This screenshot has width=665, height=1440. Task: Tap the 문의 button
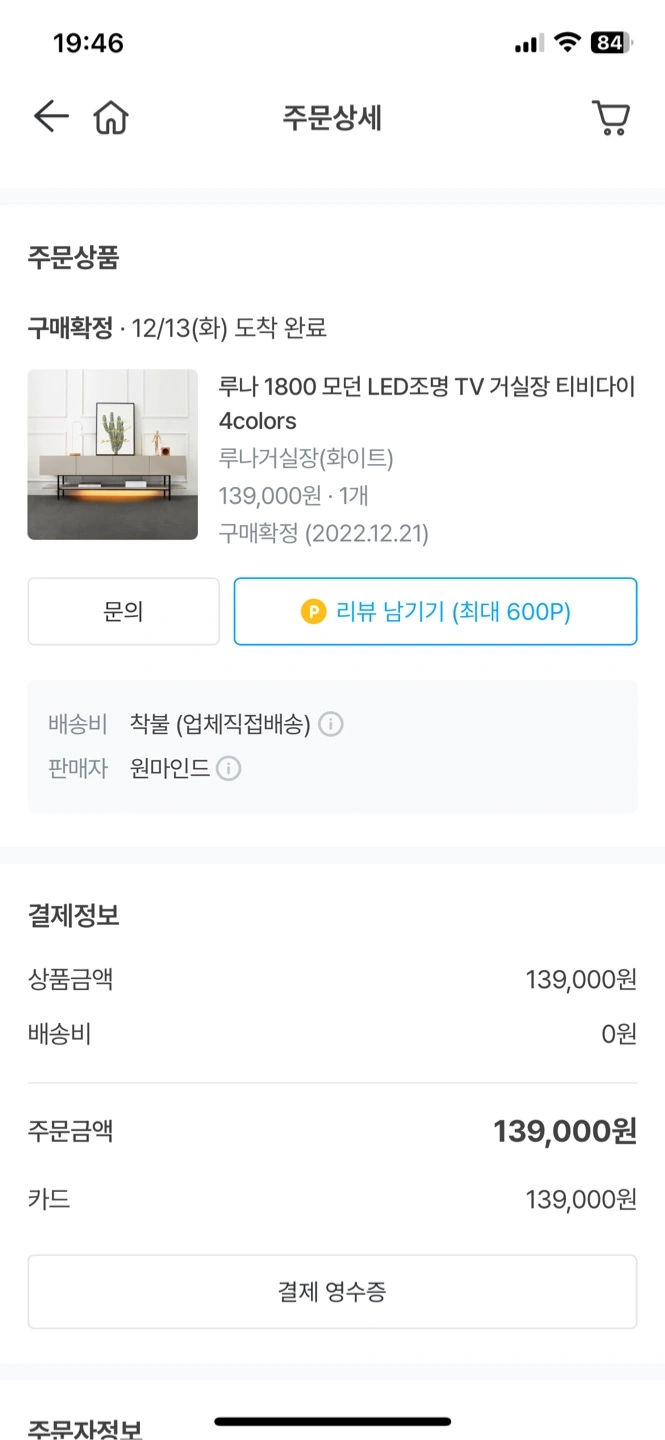123,611
